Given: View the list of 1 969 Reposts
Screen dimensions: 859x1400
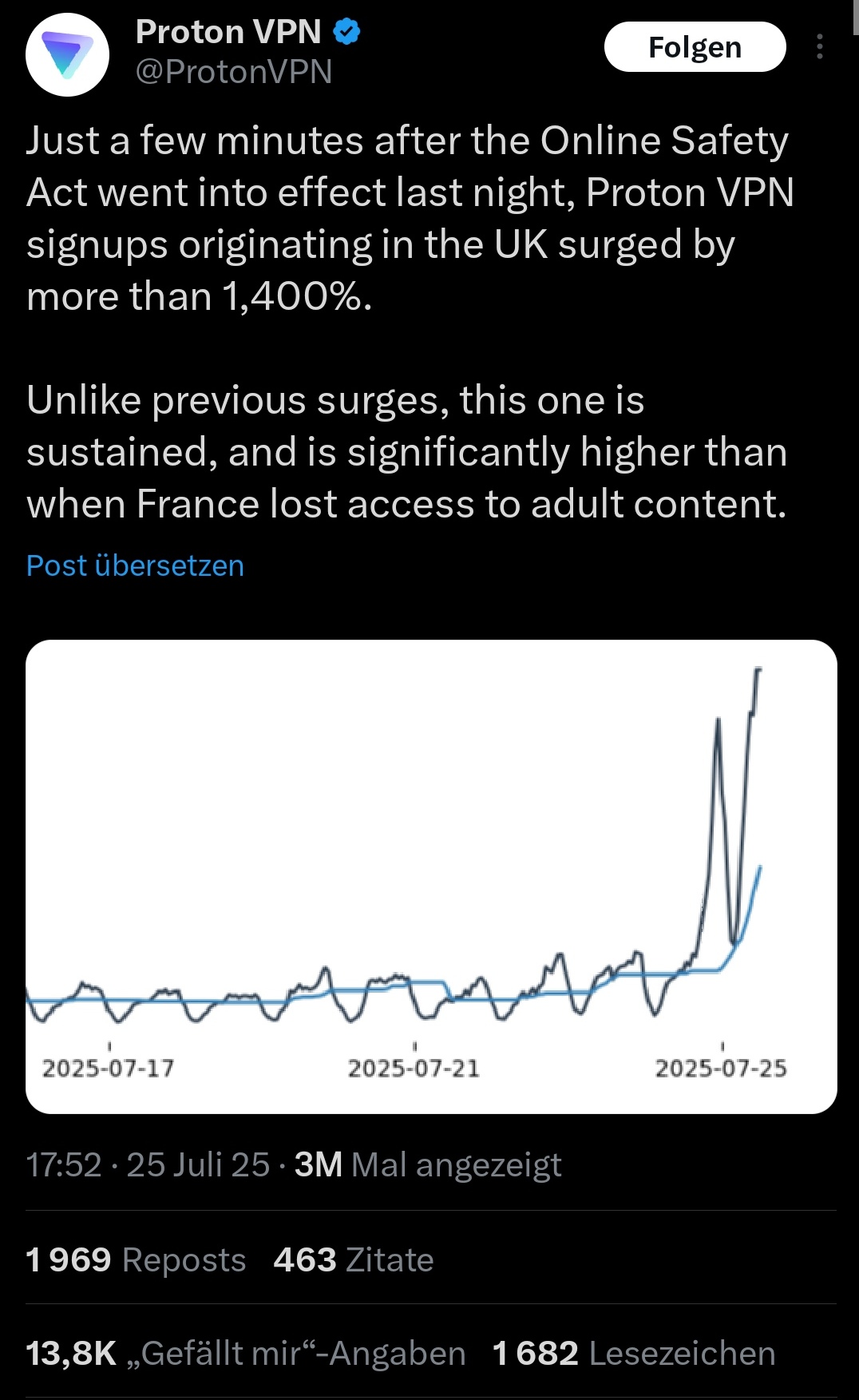Looking at the screenshot, I should click(x=136, y=1259).
